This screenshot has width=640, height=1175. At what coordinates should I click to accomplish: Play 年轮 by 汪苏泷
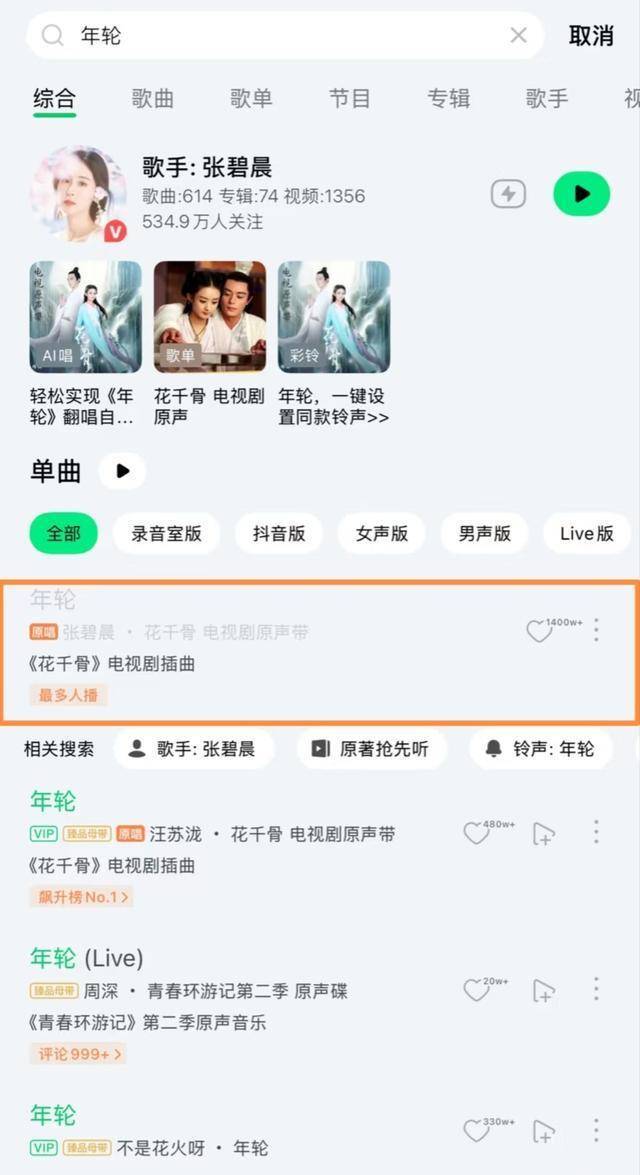click(x=53, y=801)
